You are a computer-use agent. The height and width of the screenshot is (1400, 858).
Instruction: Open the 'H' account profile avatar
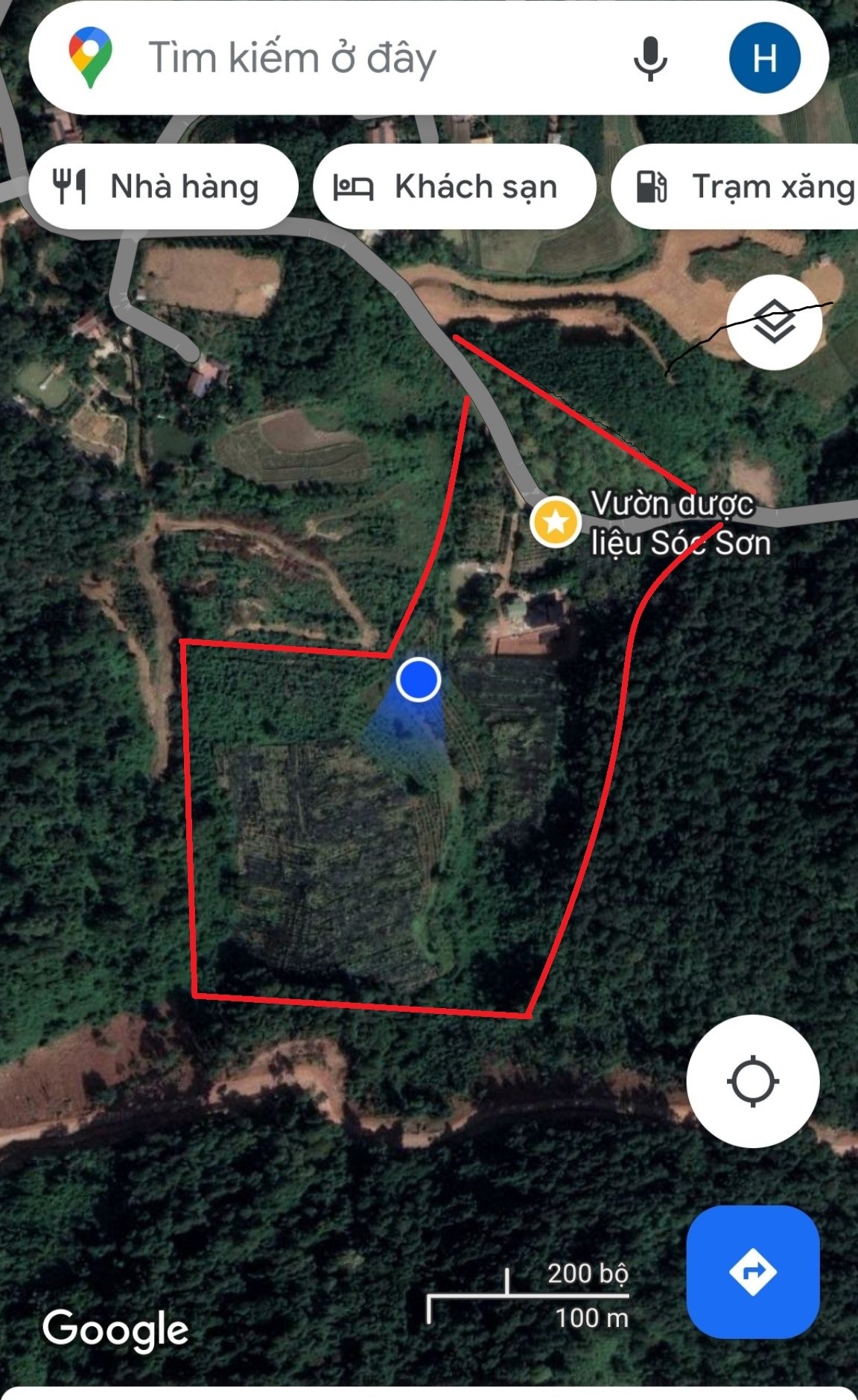click(x=764, y=58)
